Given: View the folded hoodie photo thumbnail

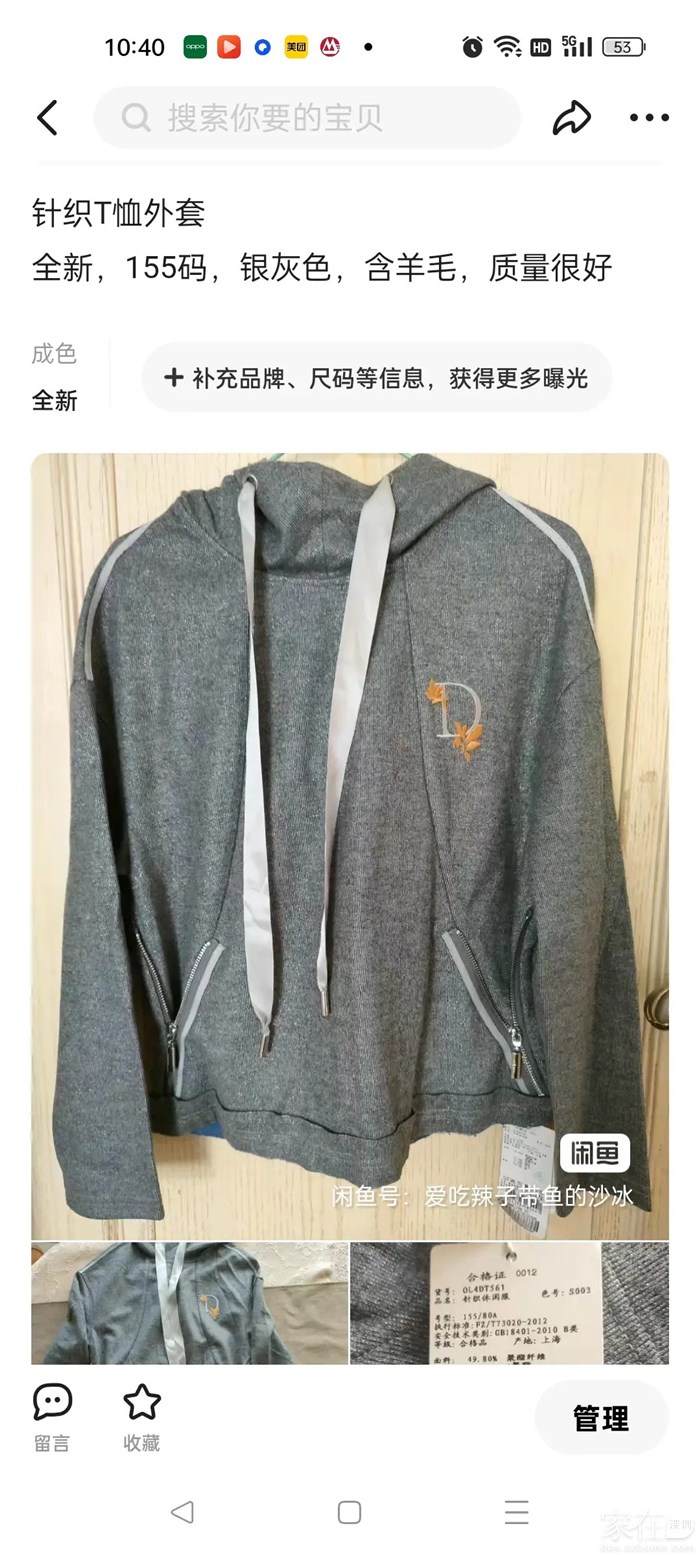Looking at the screenshot, I should tap(189, 1302).
